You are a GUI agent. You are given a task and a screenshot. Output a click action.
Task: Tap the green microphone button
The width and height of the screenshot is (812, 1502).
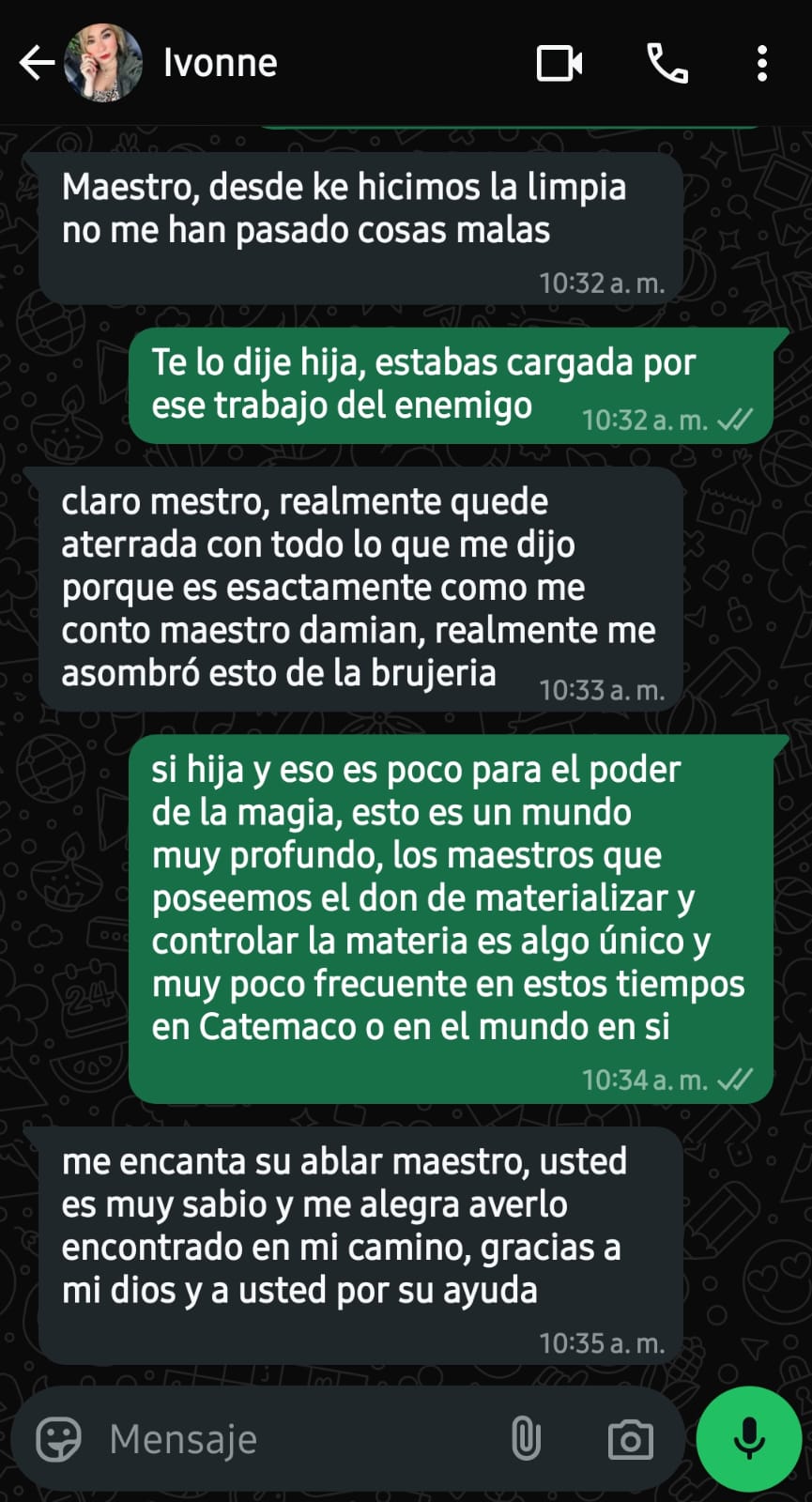749,1438
